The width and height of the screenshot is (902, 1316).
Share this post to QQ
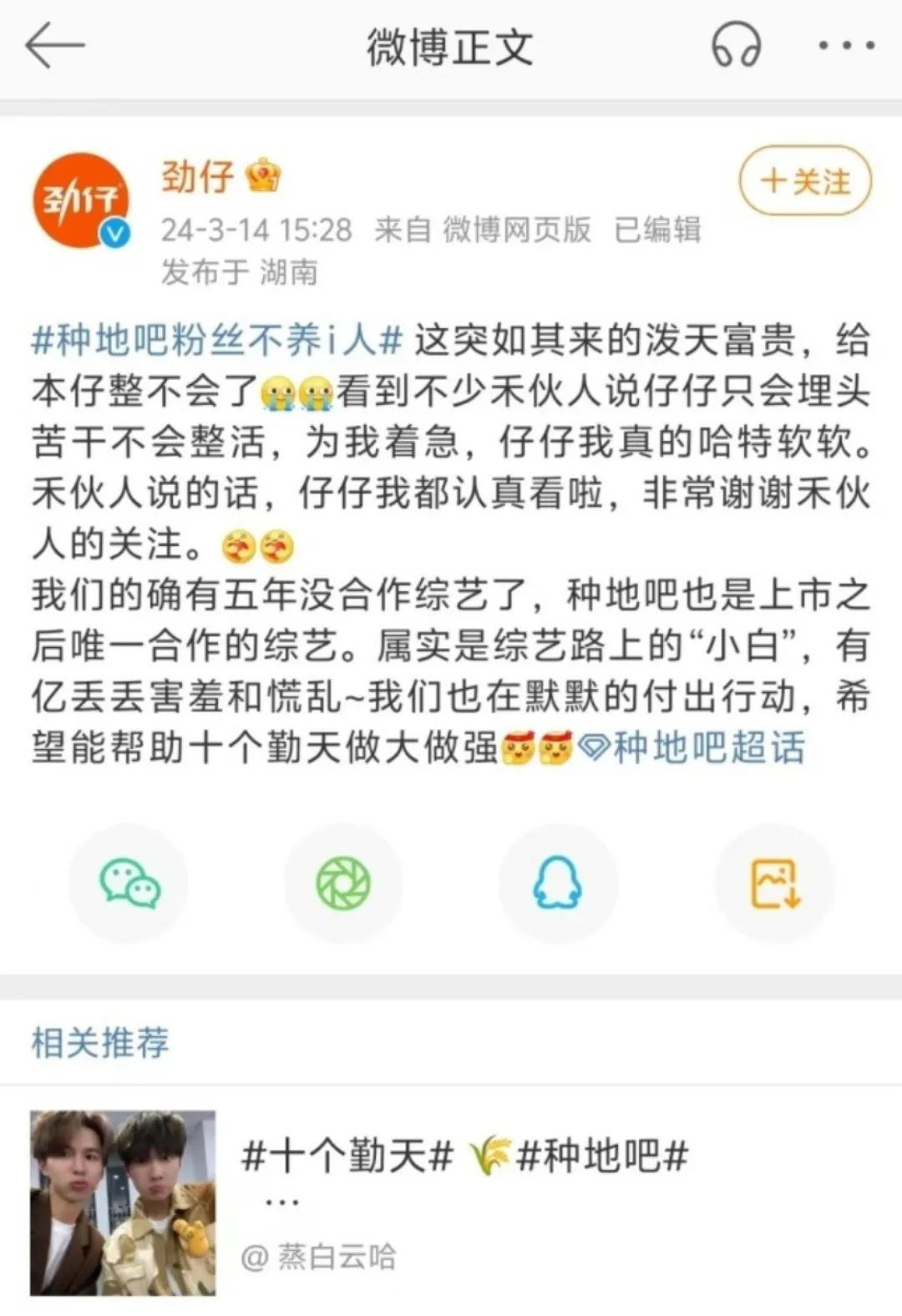click(558, 884)
